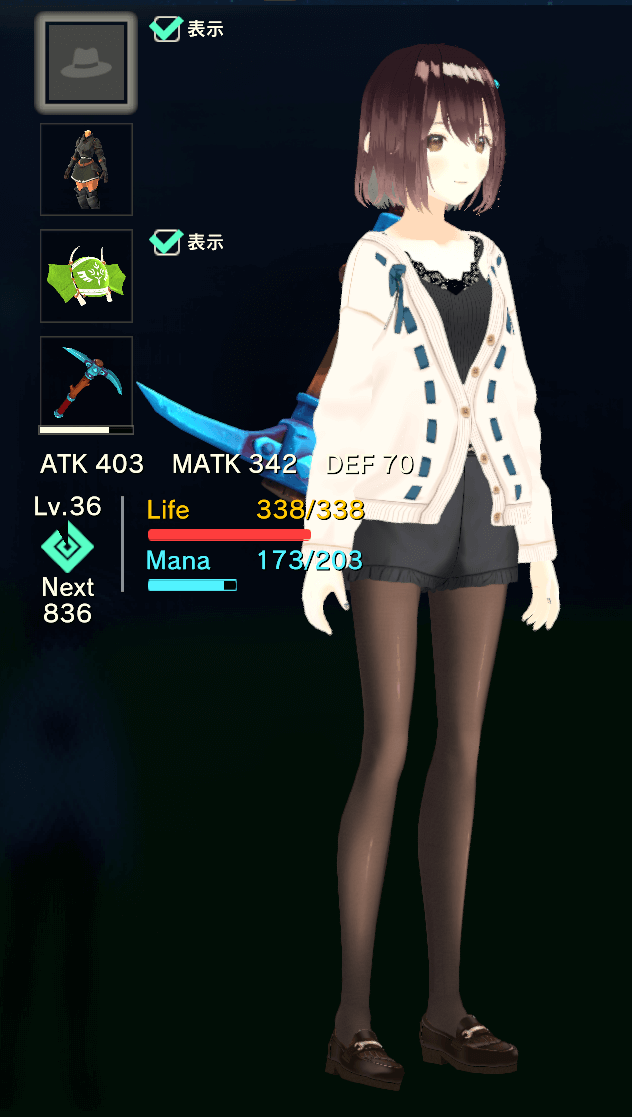
Task: Toggle the backpack 表示 display checkbox
Action: point(165,242)
